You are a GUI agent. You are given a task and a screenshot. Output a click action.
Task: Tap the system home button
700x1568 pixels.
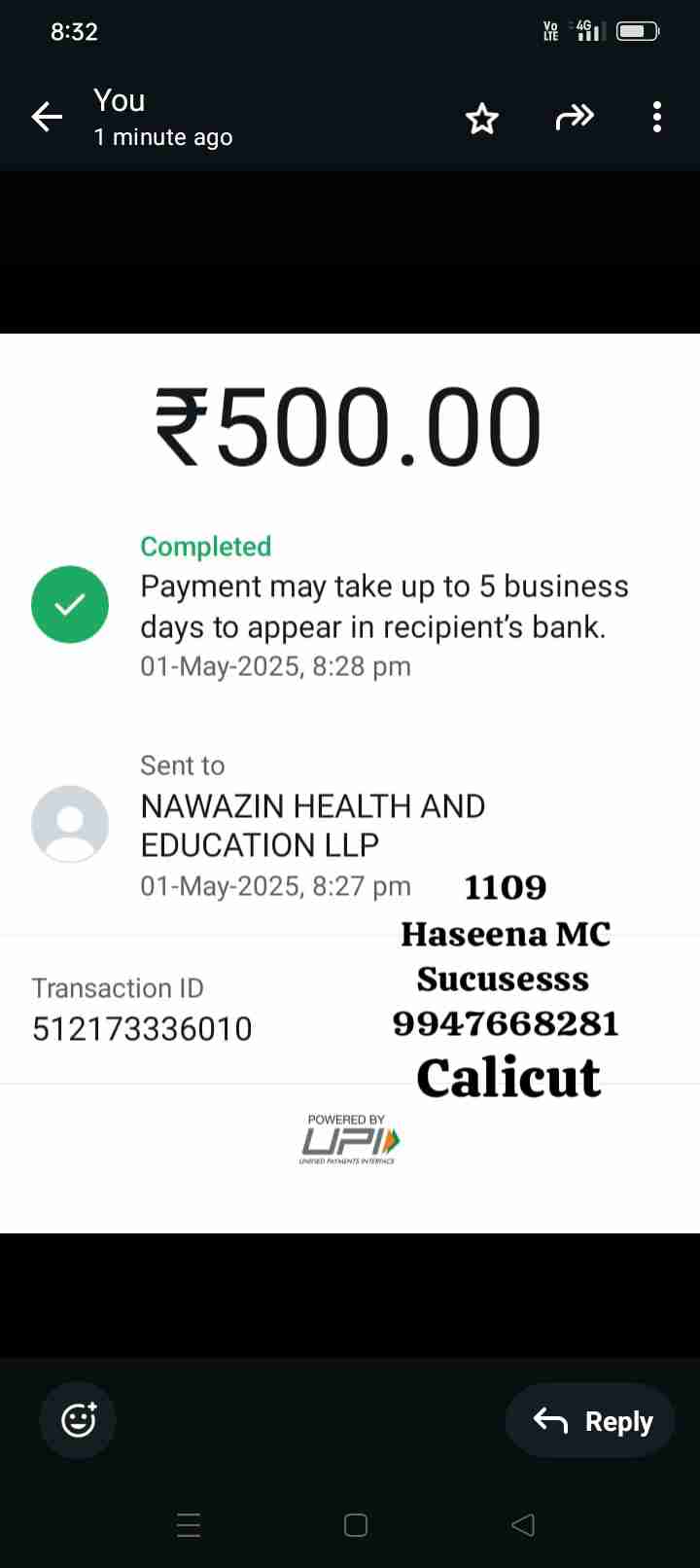click(x=356, y=1525)
